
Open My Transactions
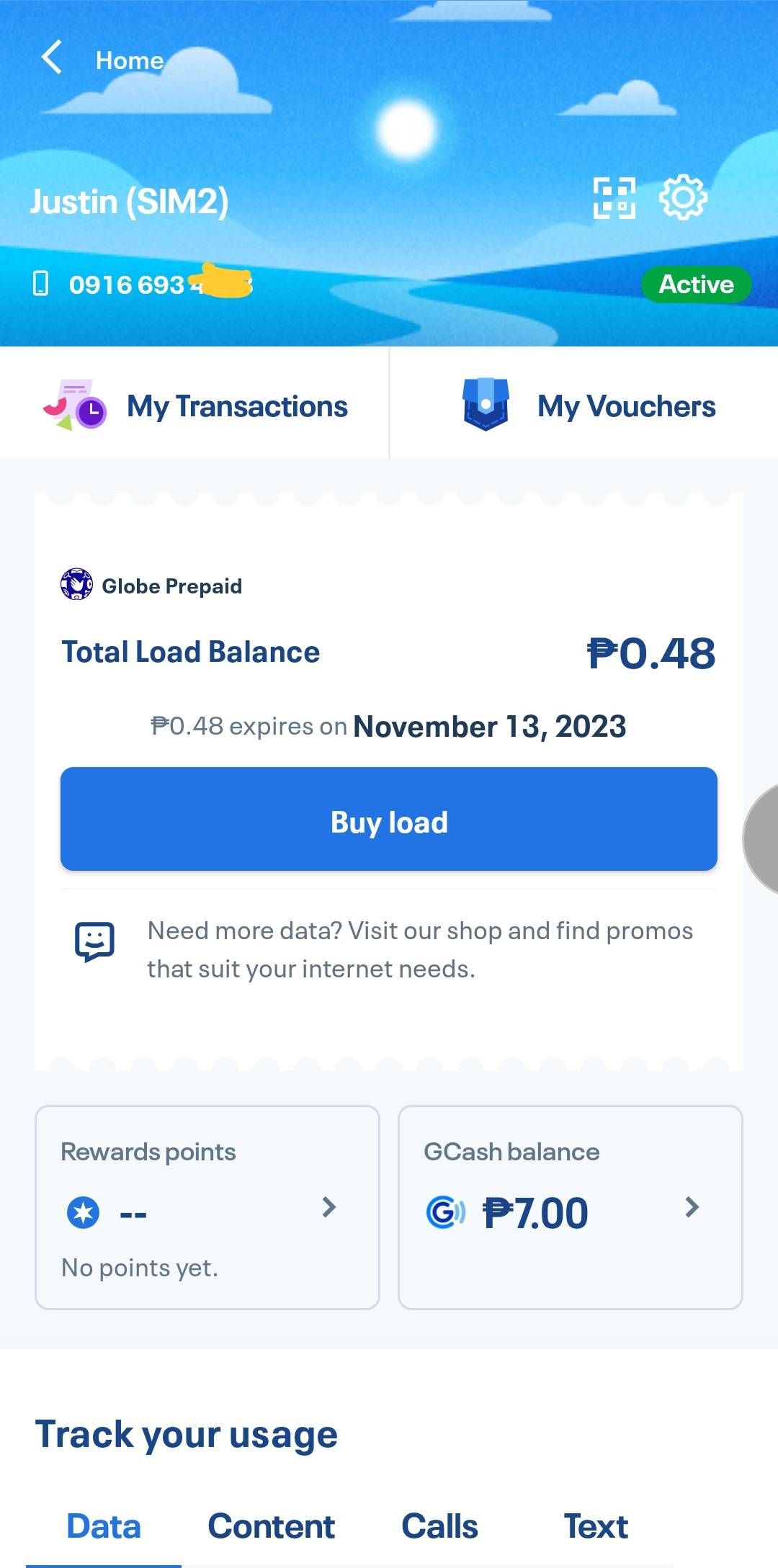pos(194,406)
